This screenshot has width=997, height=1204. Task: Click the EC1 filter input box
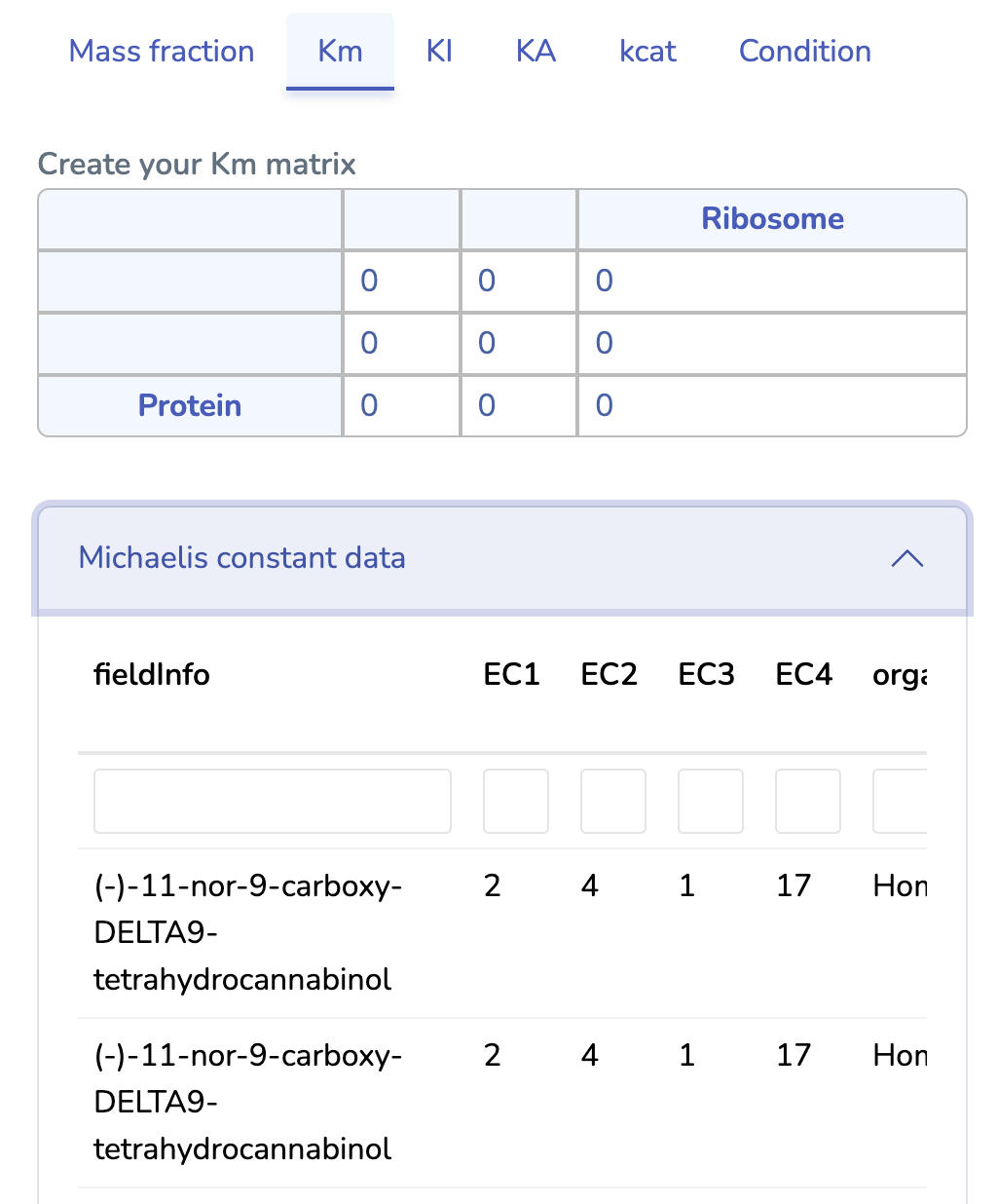coord(515,801)
